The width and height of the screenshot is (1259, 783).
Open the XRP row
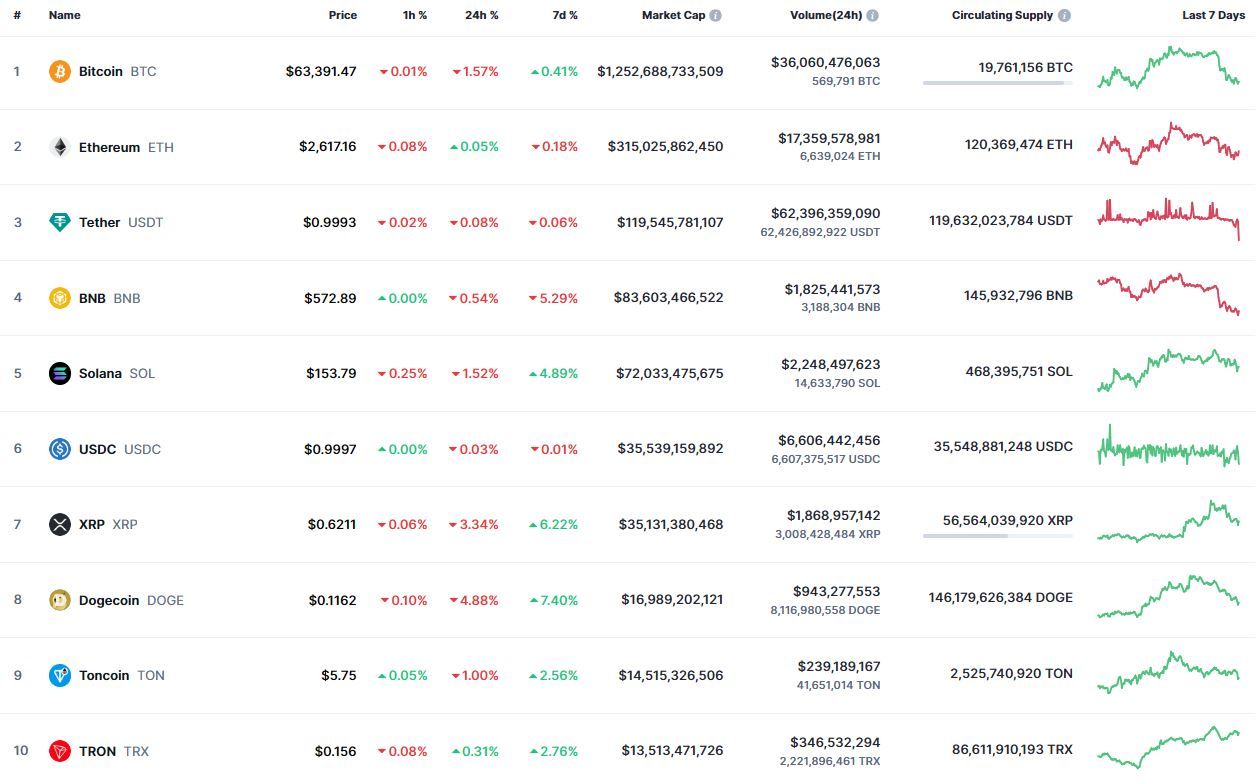pos(92,524)
